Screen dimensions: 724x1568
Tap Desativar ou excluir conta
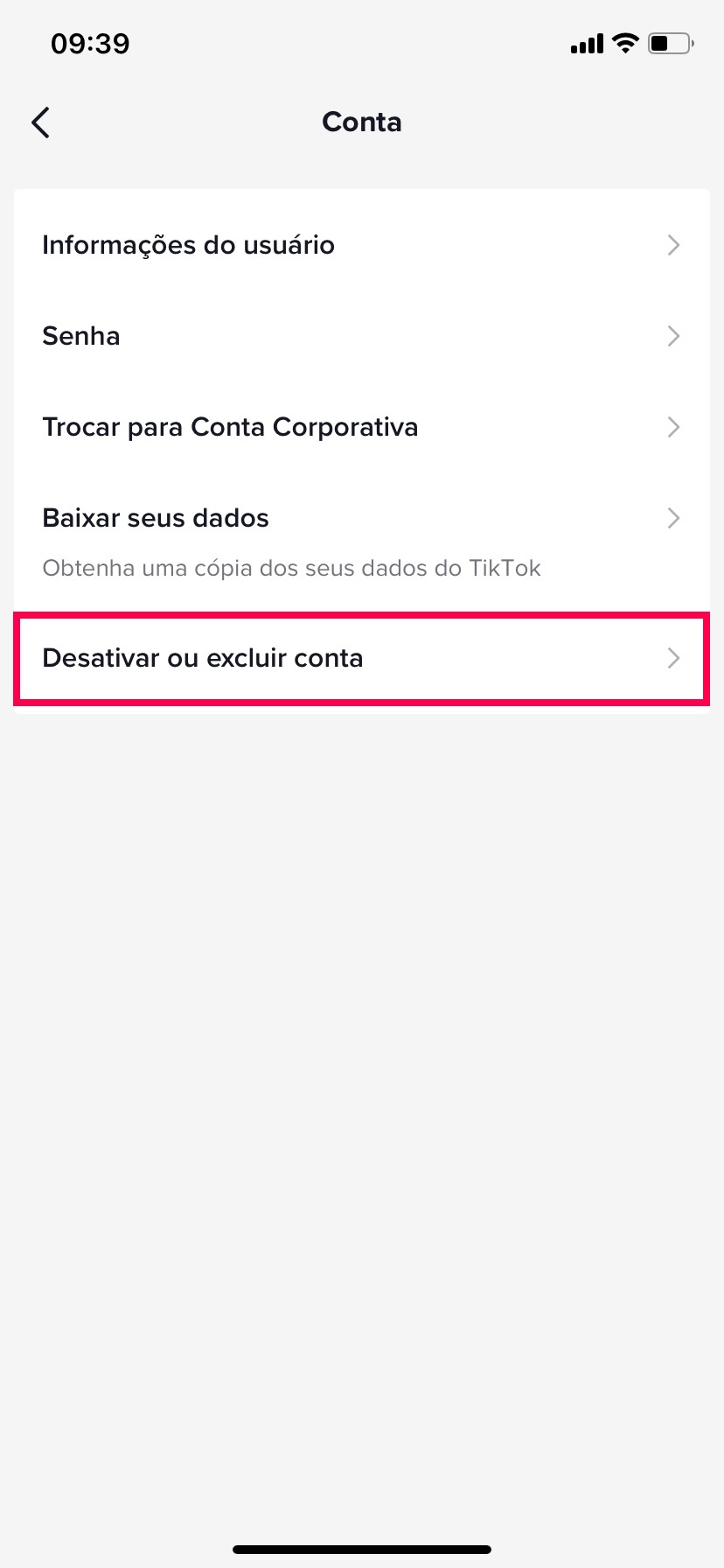362,658
